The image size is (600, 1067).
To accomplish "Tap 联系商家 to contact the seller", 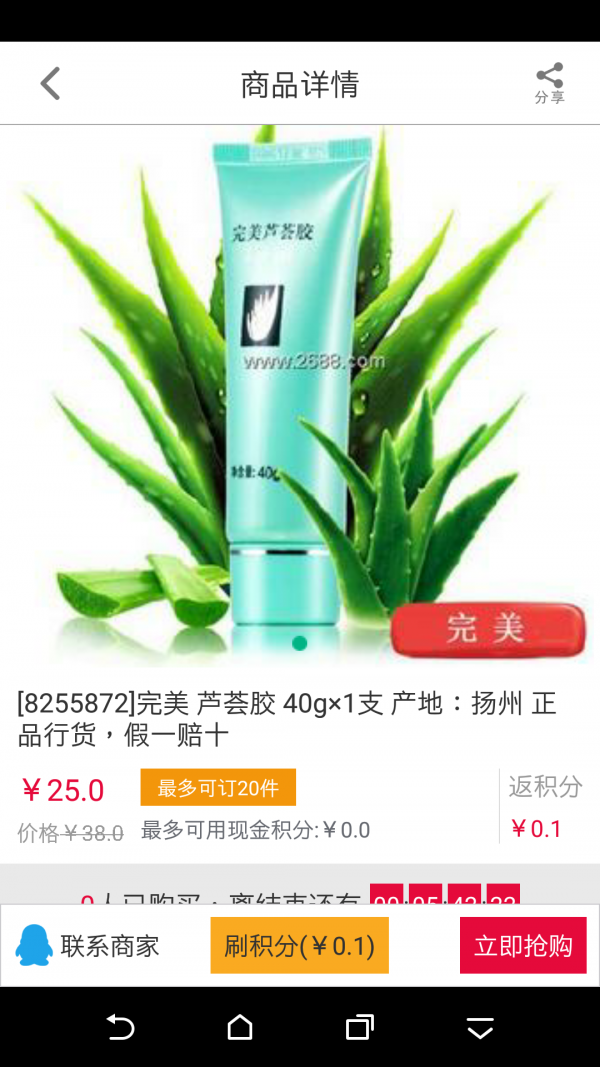I will (88, 945).
